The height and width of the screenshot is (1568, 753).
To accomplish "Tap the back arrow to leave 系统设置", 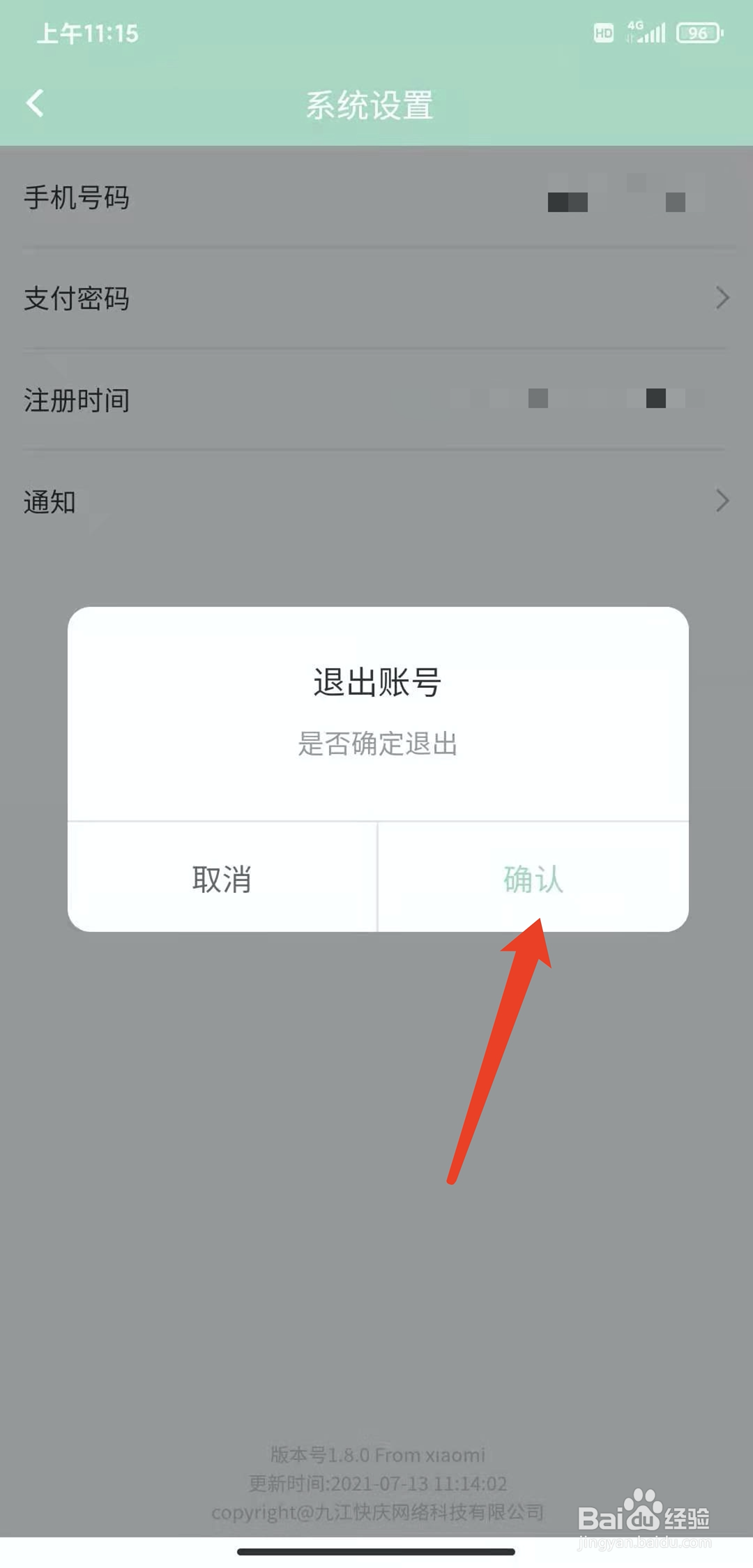I will point(35,103).
